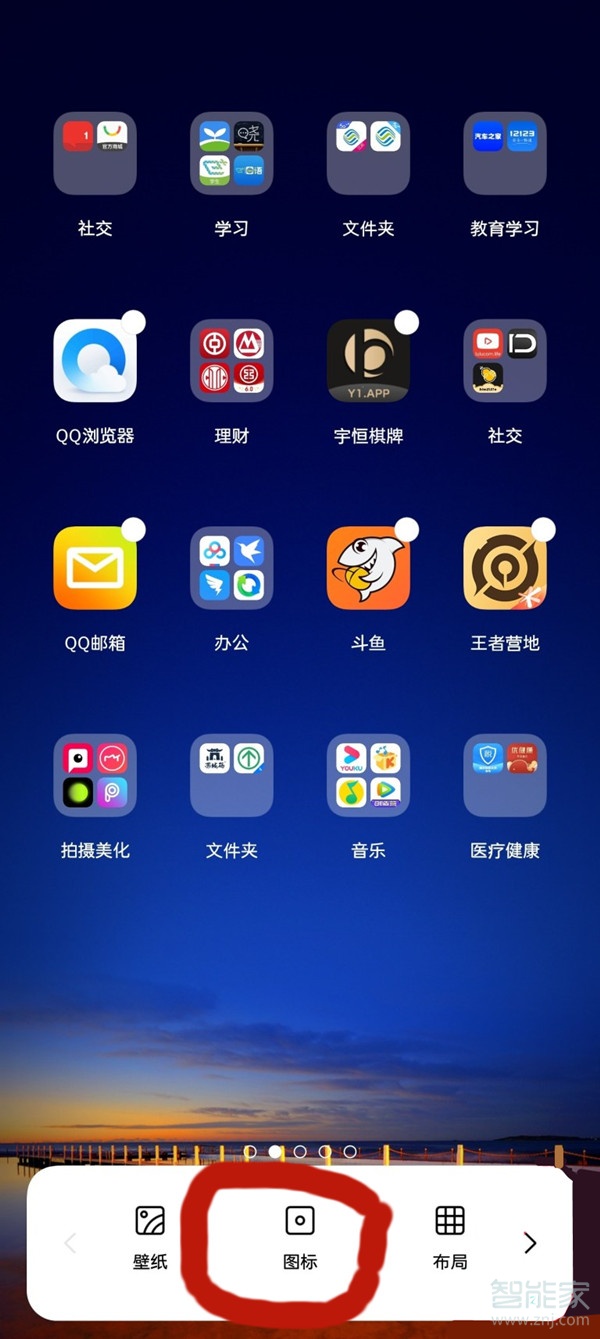
Task: Open the 办公 folder
Action: [232, 568]
